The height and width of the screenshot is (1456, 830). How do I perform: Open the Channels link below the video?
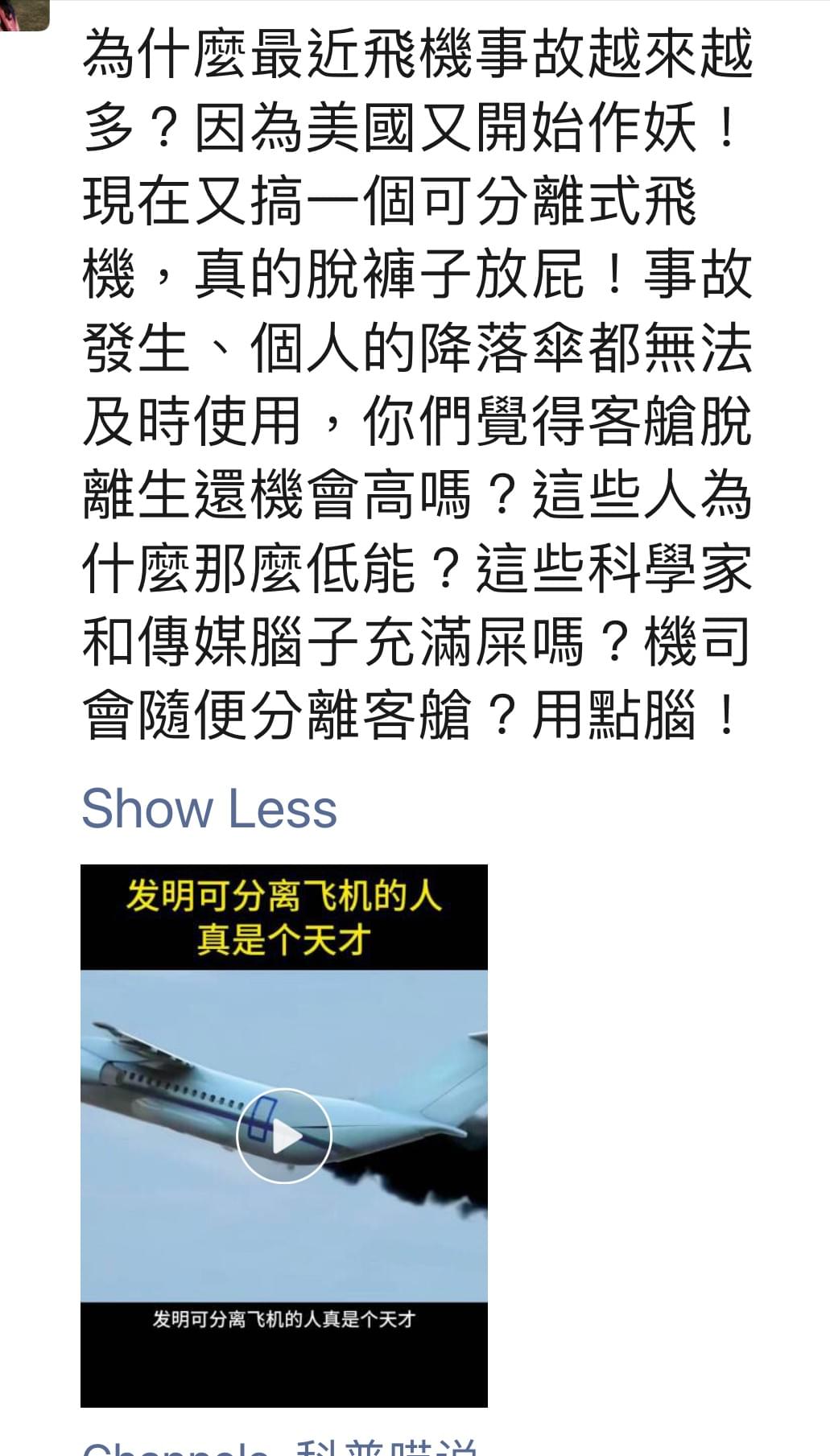(x=177, y=1449)
